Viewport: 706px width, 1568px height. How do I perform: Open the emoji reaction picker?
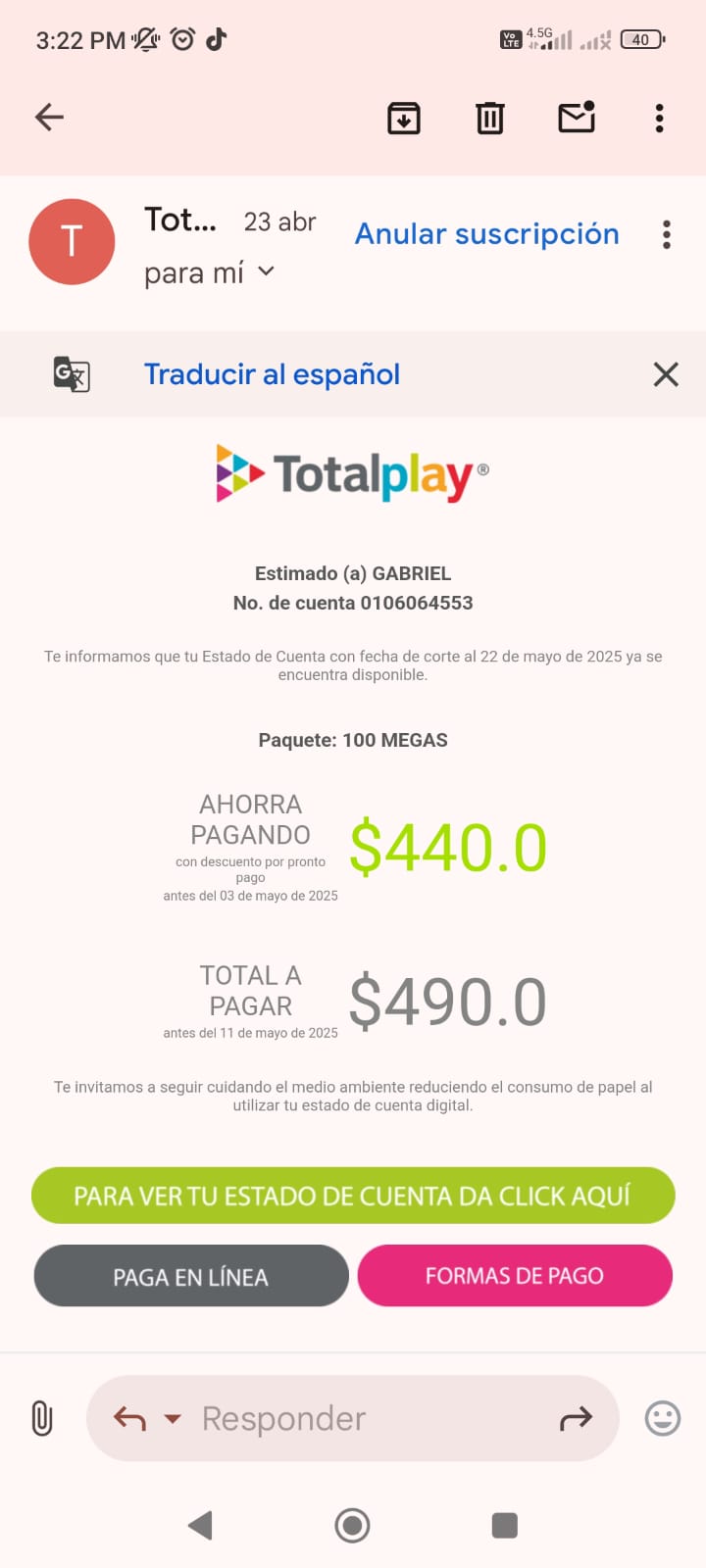662,1418
